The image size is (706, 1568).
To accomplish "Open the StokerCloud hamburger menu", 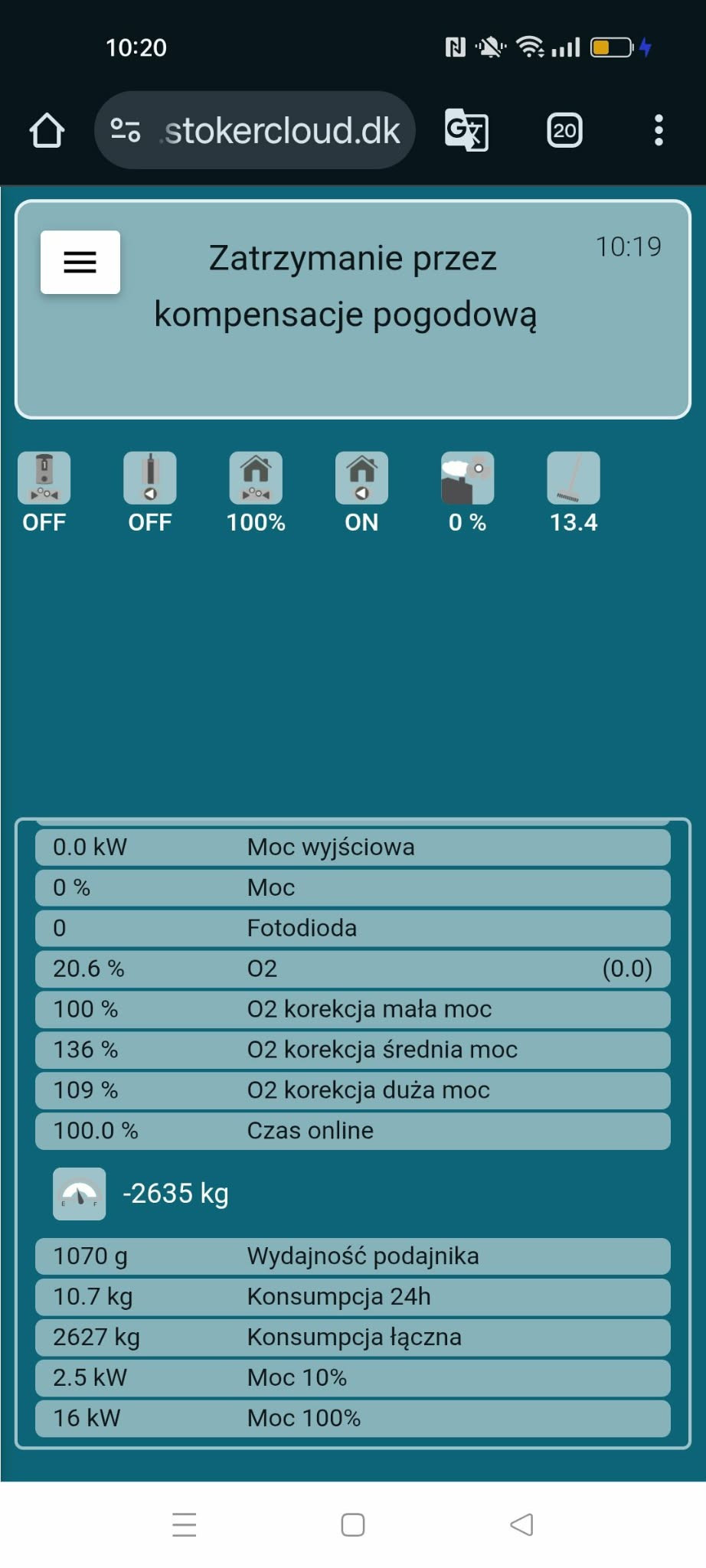I will pyautogui.click(x=80, y=262).
